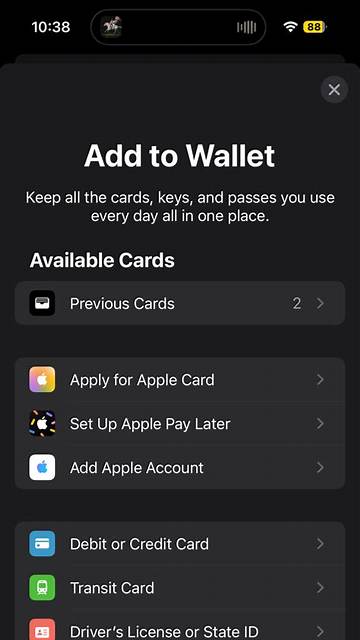
Task: Open the Transit Card option
Action: point(180,588)
